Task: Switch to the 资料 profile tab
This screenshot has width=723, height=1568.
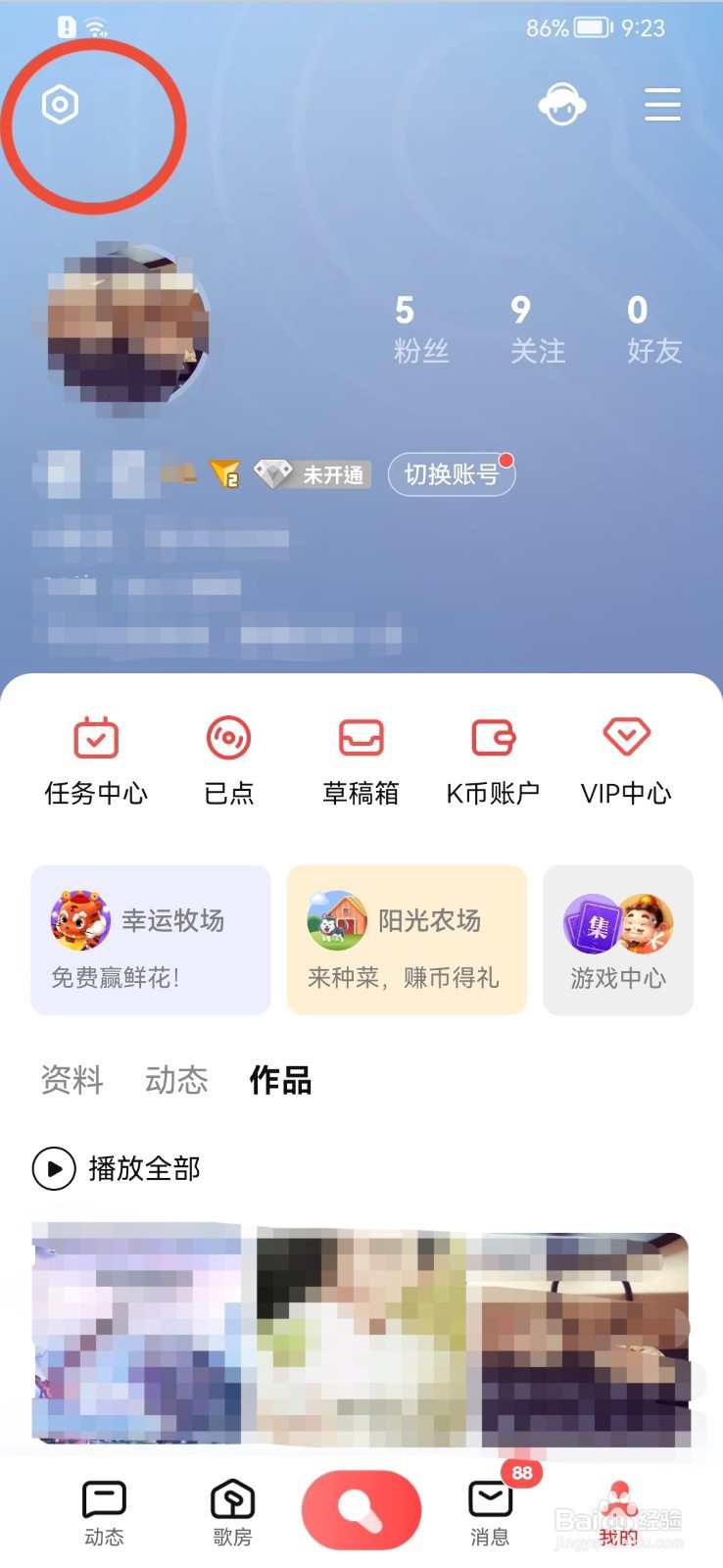Action: tap(71, 1081)
